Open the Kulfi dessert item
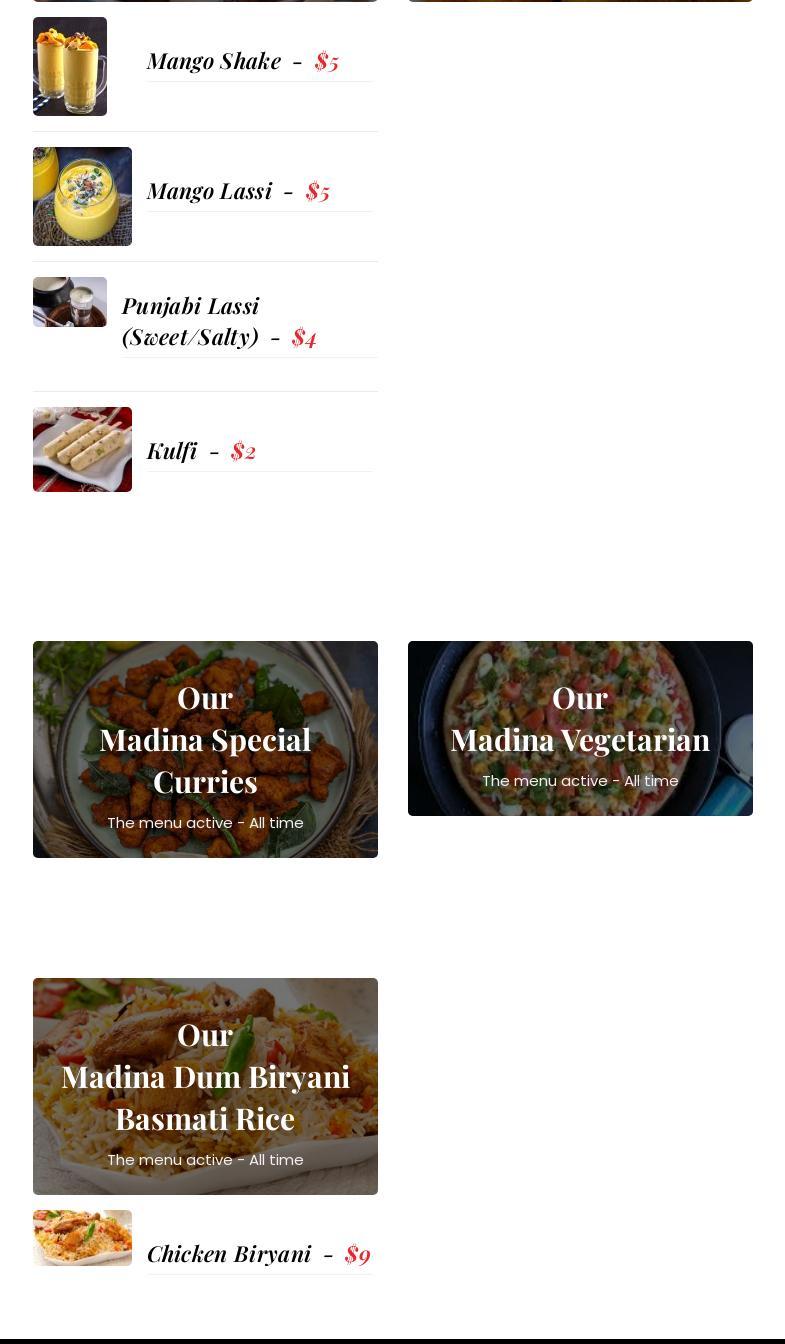 (172, 451)
